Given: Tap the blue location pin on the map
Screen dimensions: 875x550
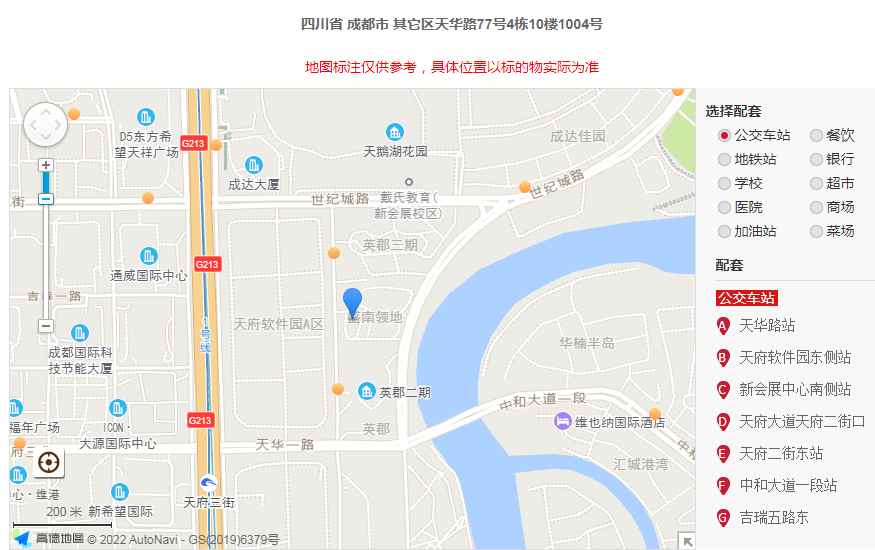Looking at the screenshot, I should [352, 301].
